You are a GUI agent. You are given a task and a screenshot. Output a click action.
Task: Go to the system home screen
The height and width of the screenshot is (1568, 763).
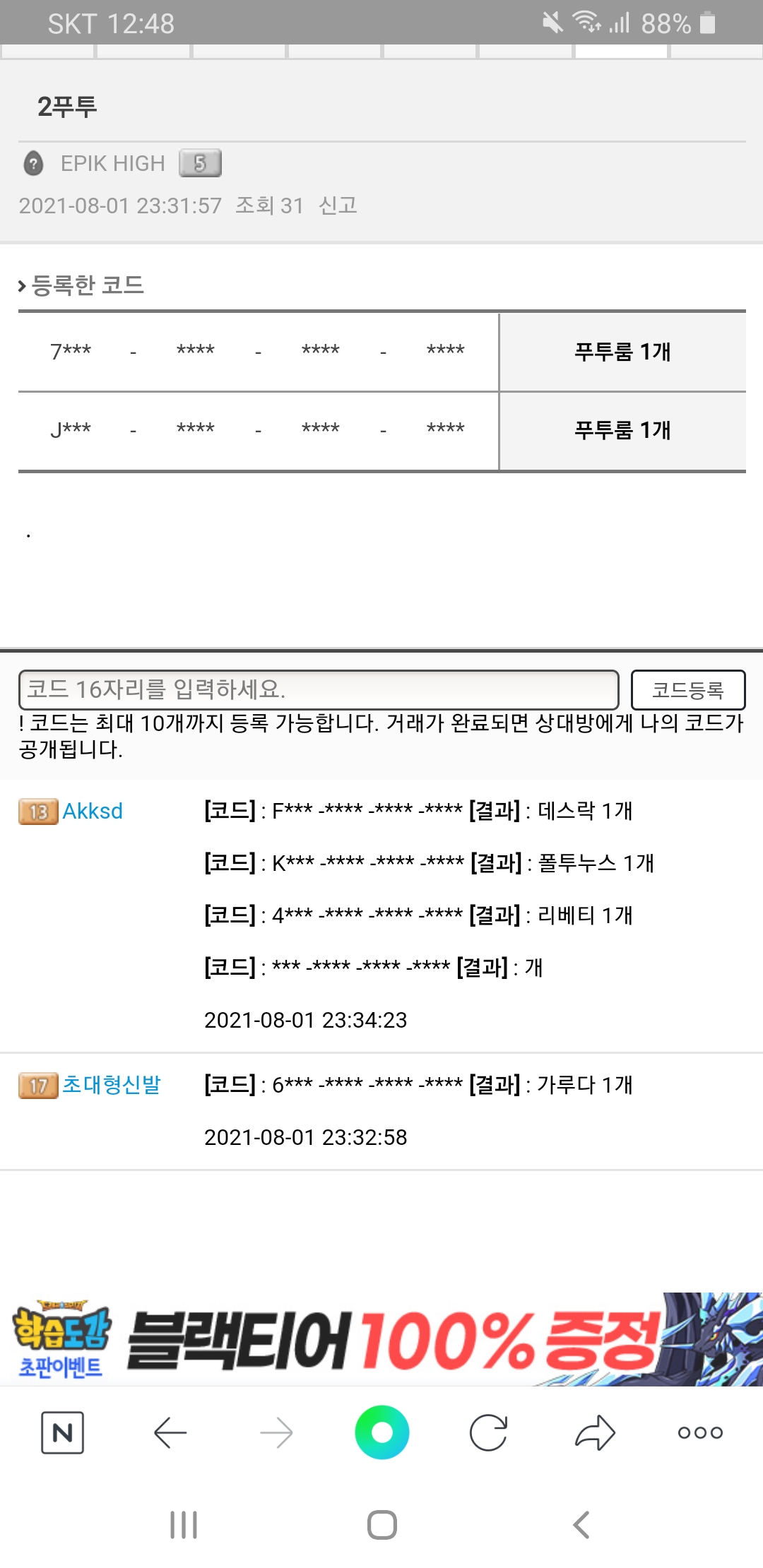(381, 1525)
